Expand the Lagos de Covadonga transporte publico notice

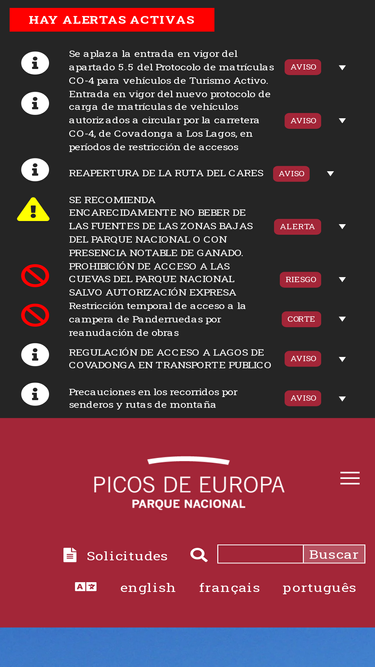tap(342, 359)
